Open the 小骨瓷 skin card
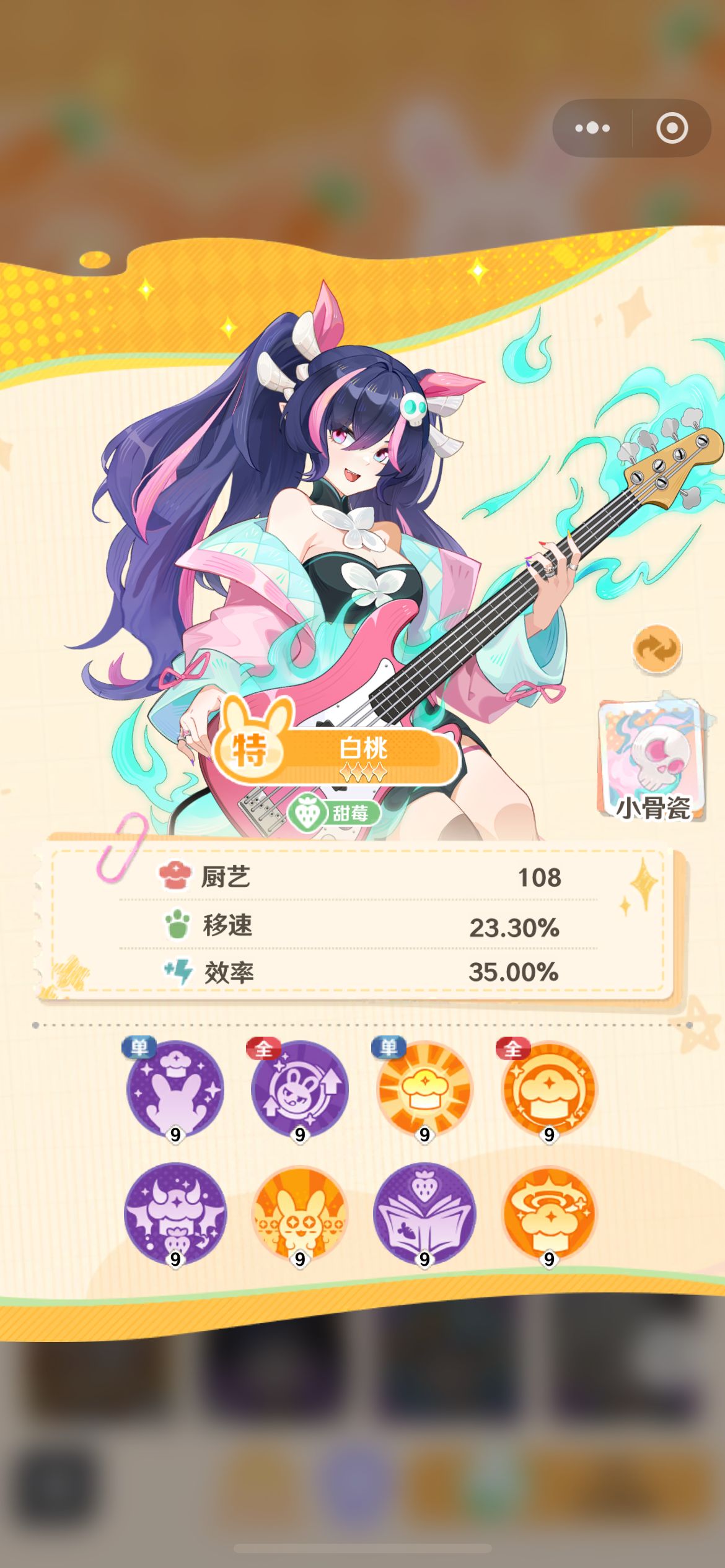Screen dimensions: 725x1568 651,761
